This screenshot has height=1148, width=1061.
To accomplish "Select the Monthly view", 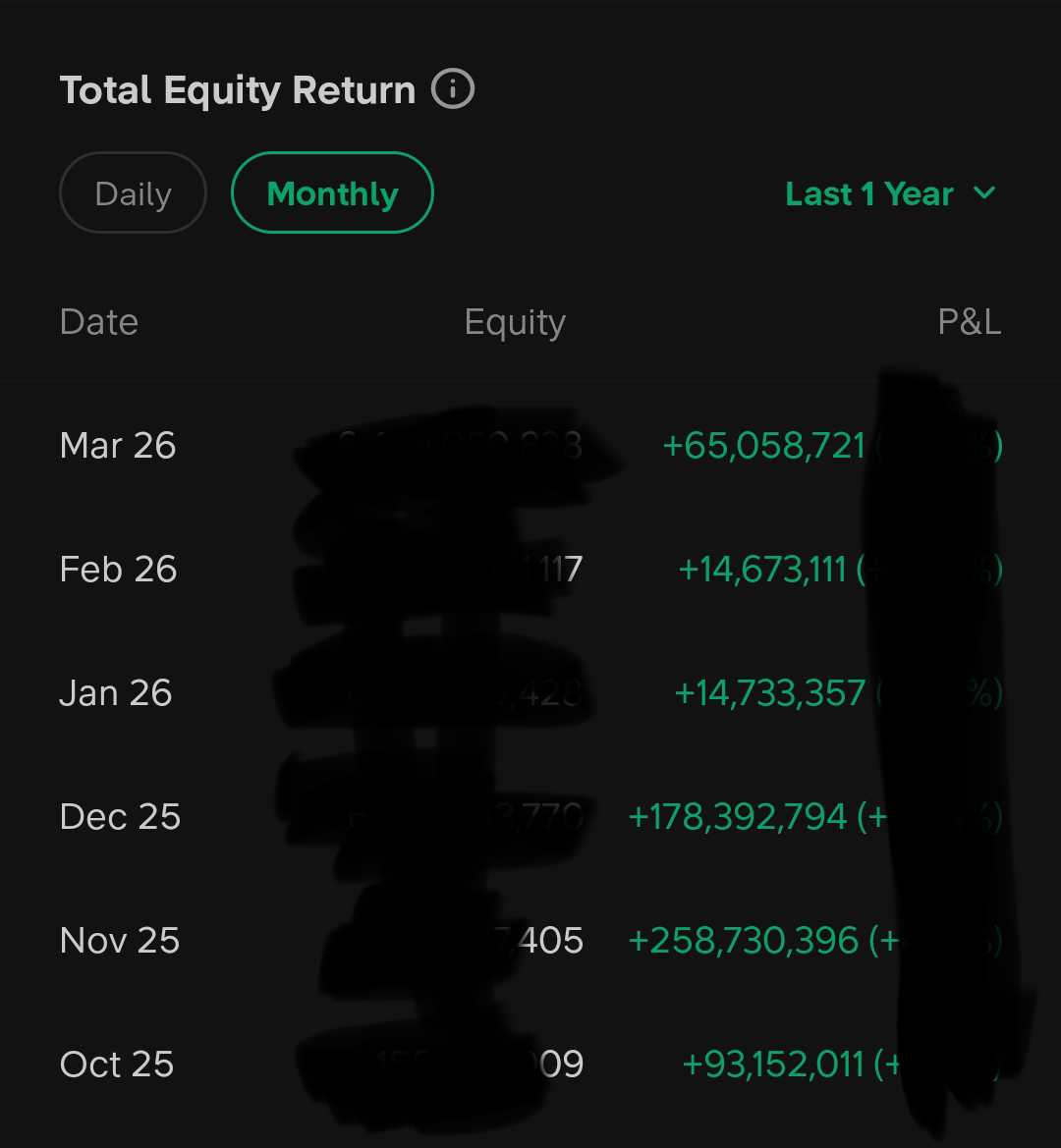I will [x=332, y=193].
